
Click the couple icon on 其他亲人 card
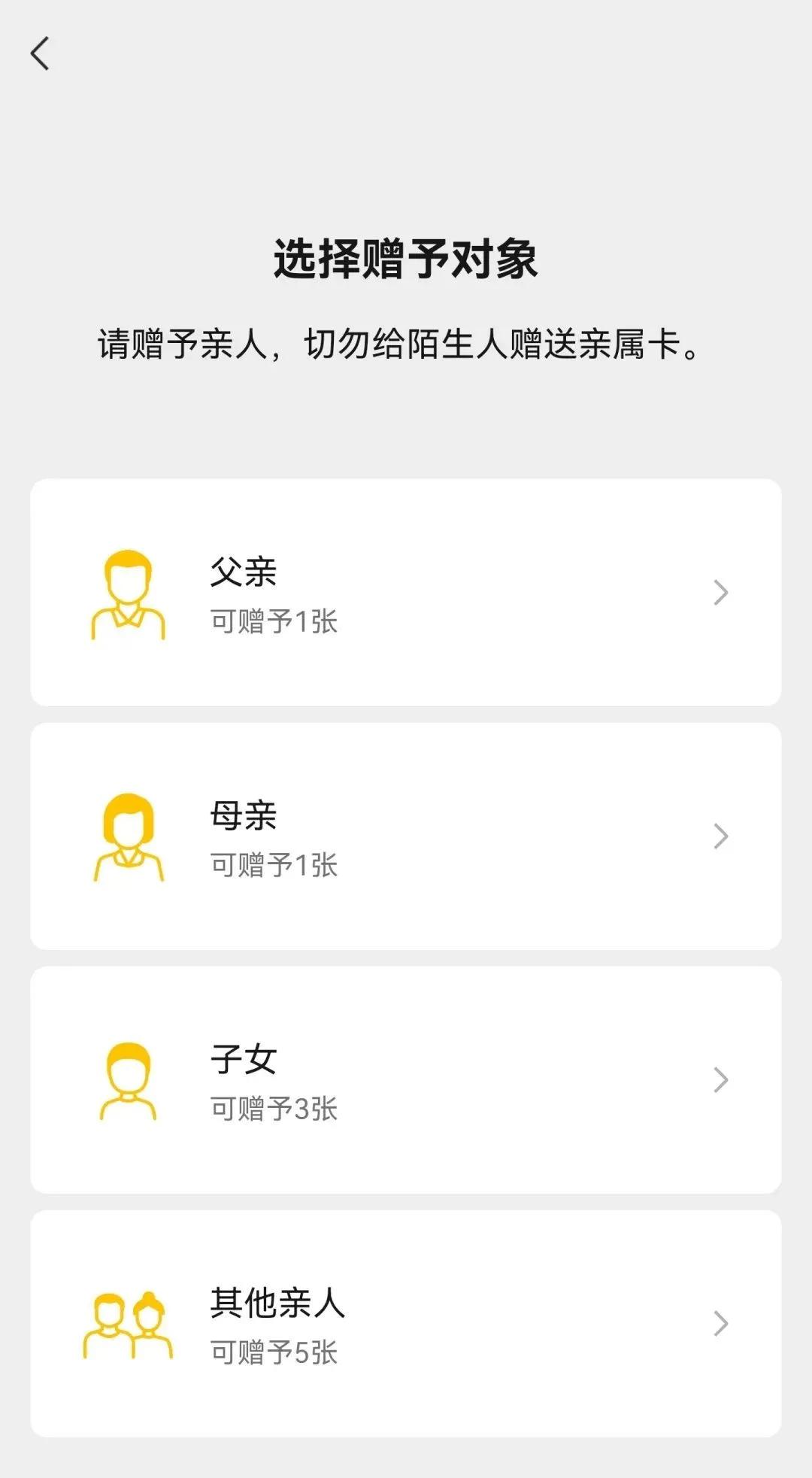pyautogui.click(x=128, y=1324)
